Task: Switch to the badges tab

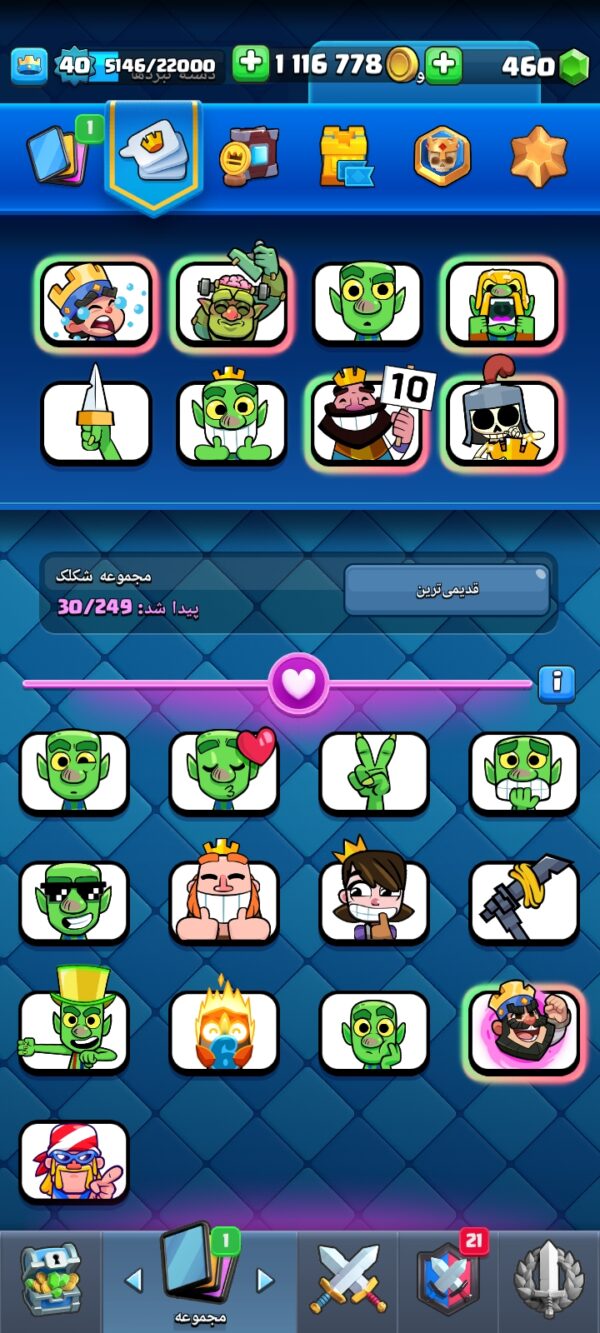Action: 442,156
